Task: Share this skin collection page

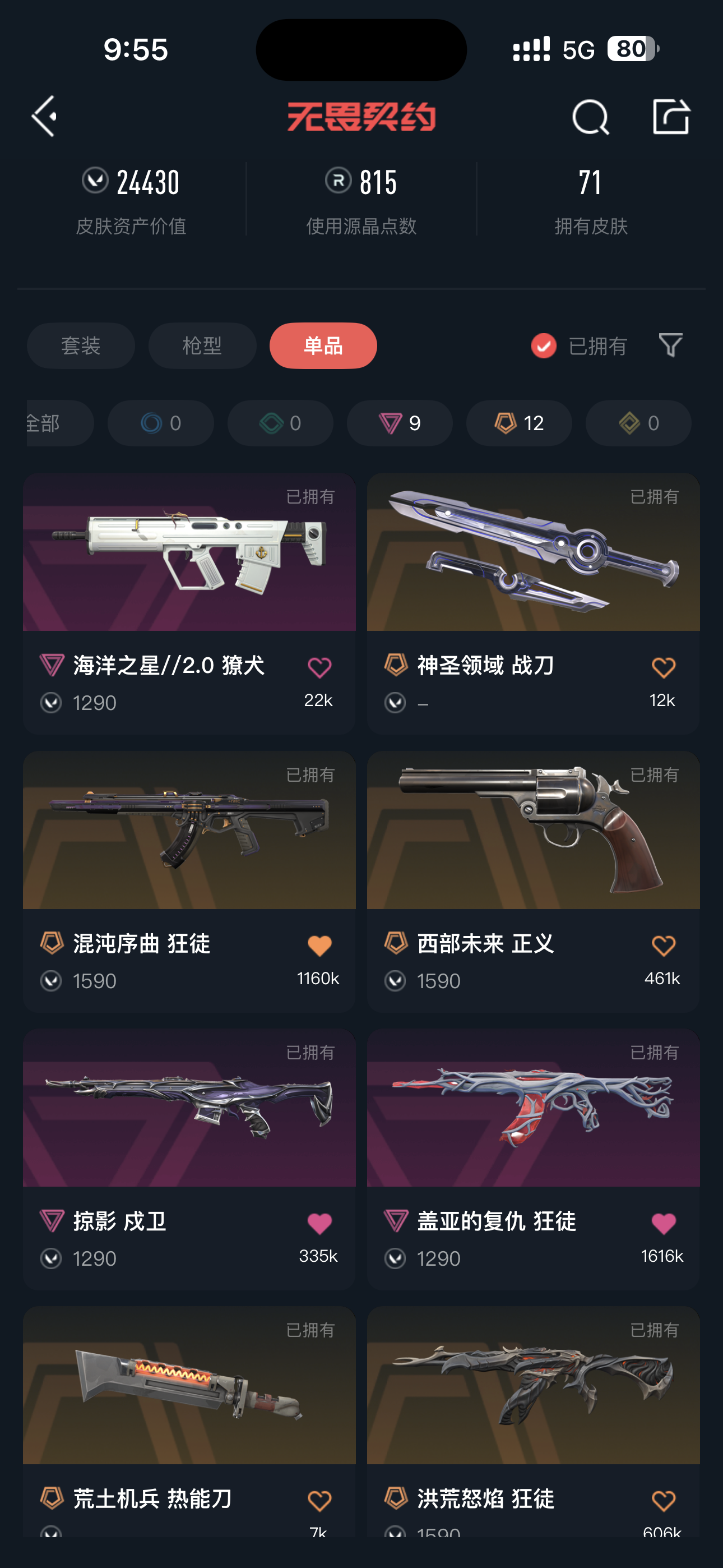Action: coord(671,116)
